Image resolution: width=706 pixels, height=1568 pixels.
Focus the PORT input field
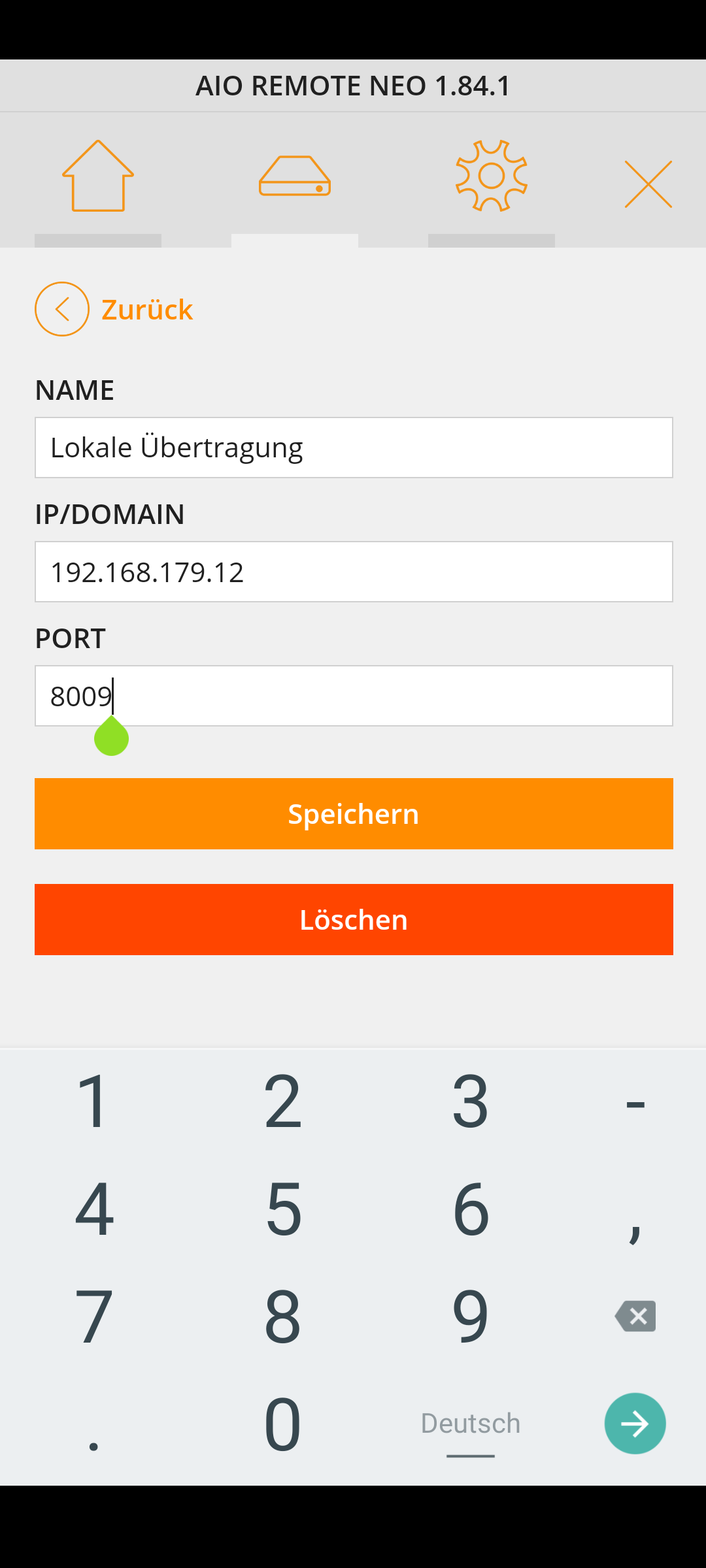click(354, 696)
